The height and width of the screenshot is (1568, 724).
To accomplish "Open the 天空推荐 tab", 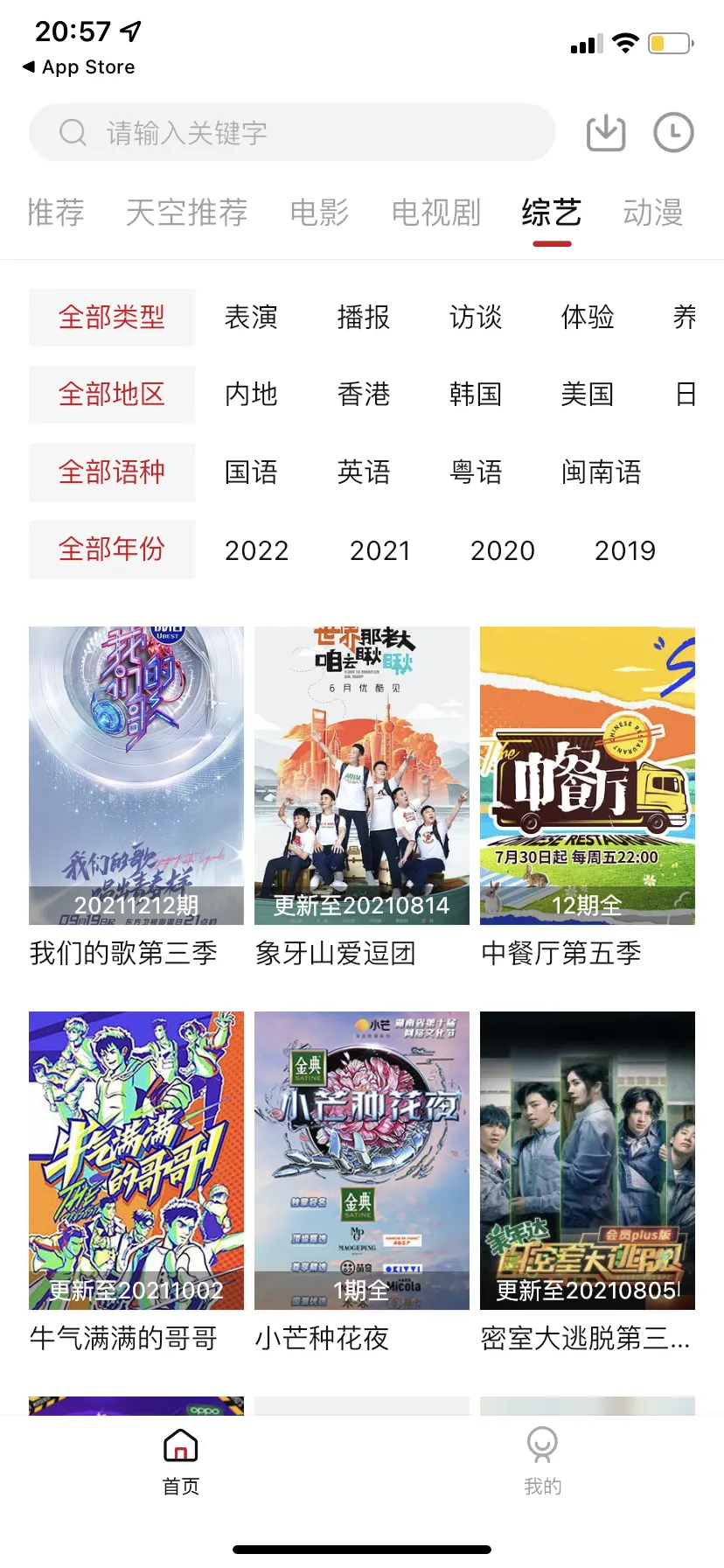I will click(186, 213).
